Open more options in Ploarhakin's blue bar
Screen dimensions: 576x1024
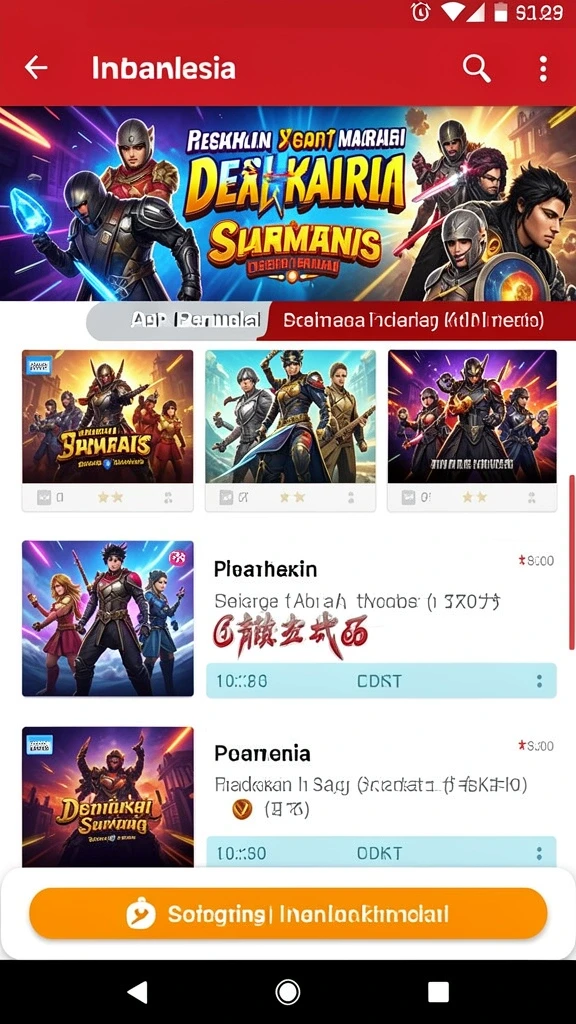(x=539, y=681)
